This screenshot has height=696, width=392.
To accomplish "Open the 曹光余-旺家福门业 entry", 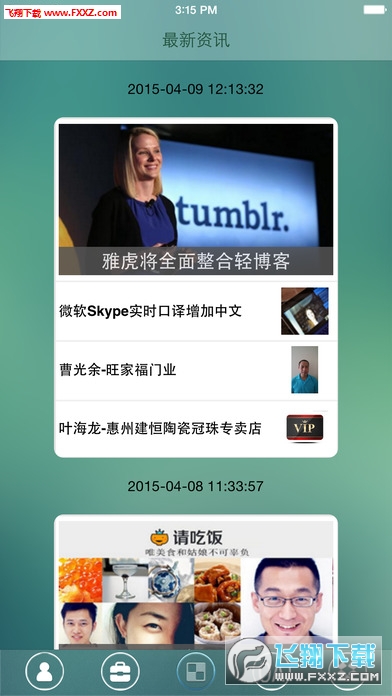I will 196,370.
